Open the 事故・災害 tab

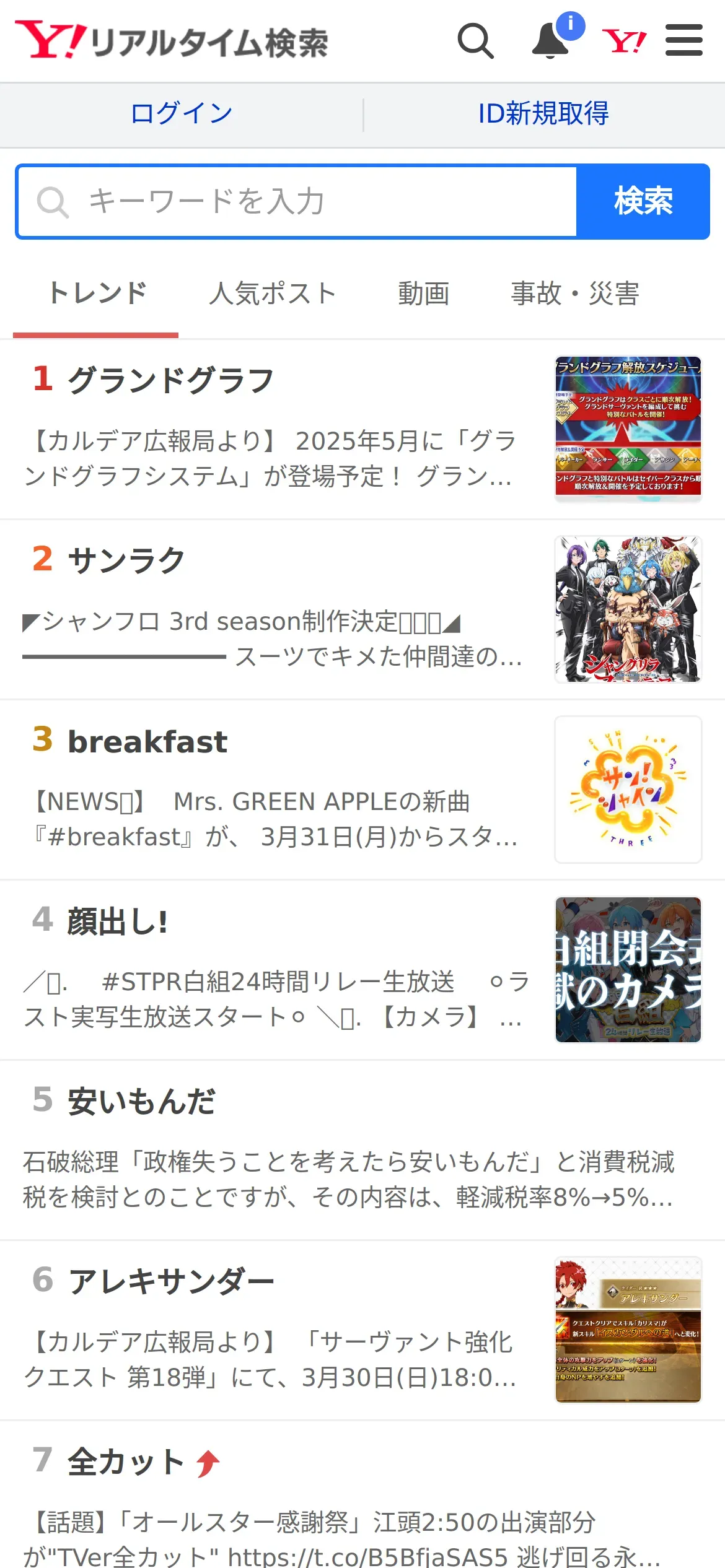574,294
